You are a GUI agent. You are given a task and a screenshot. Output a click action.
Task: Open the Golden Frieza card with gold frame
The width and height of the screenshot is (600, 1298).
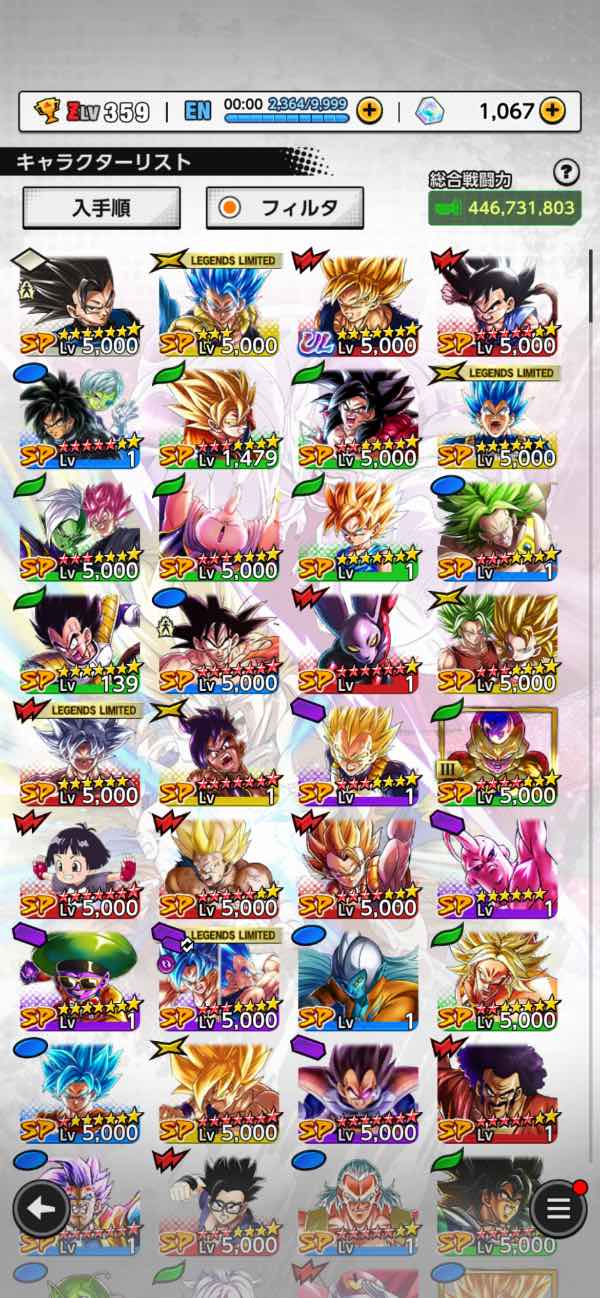pyautogui.click(x=497, y=757)
